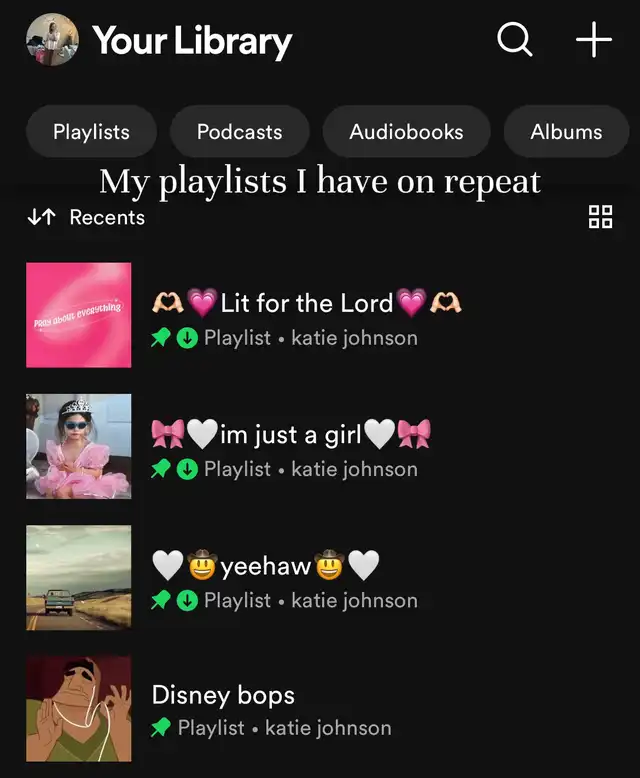Image resolution: width=640 pixels, height=778 pixels.
Task: Open the profile avatar menu
Action: pos(52,41)
